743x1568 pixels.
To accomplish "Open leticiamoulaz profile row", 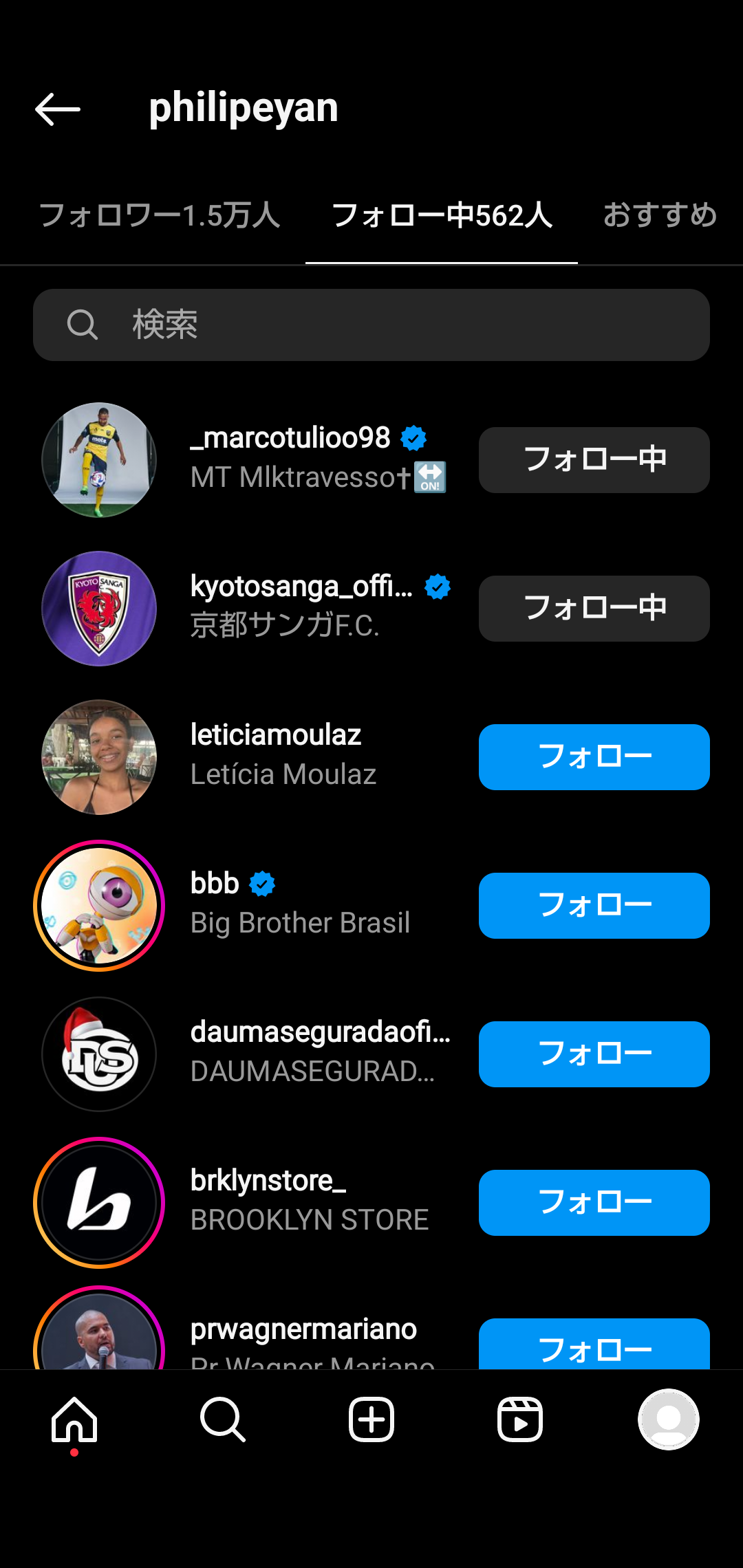I will point(282,755).
